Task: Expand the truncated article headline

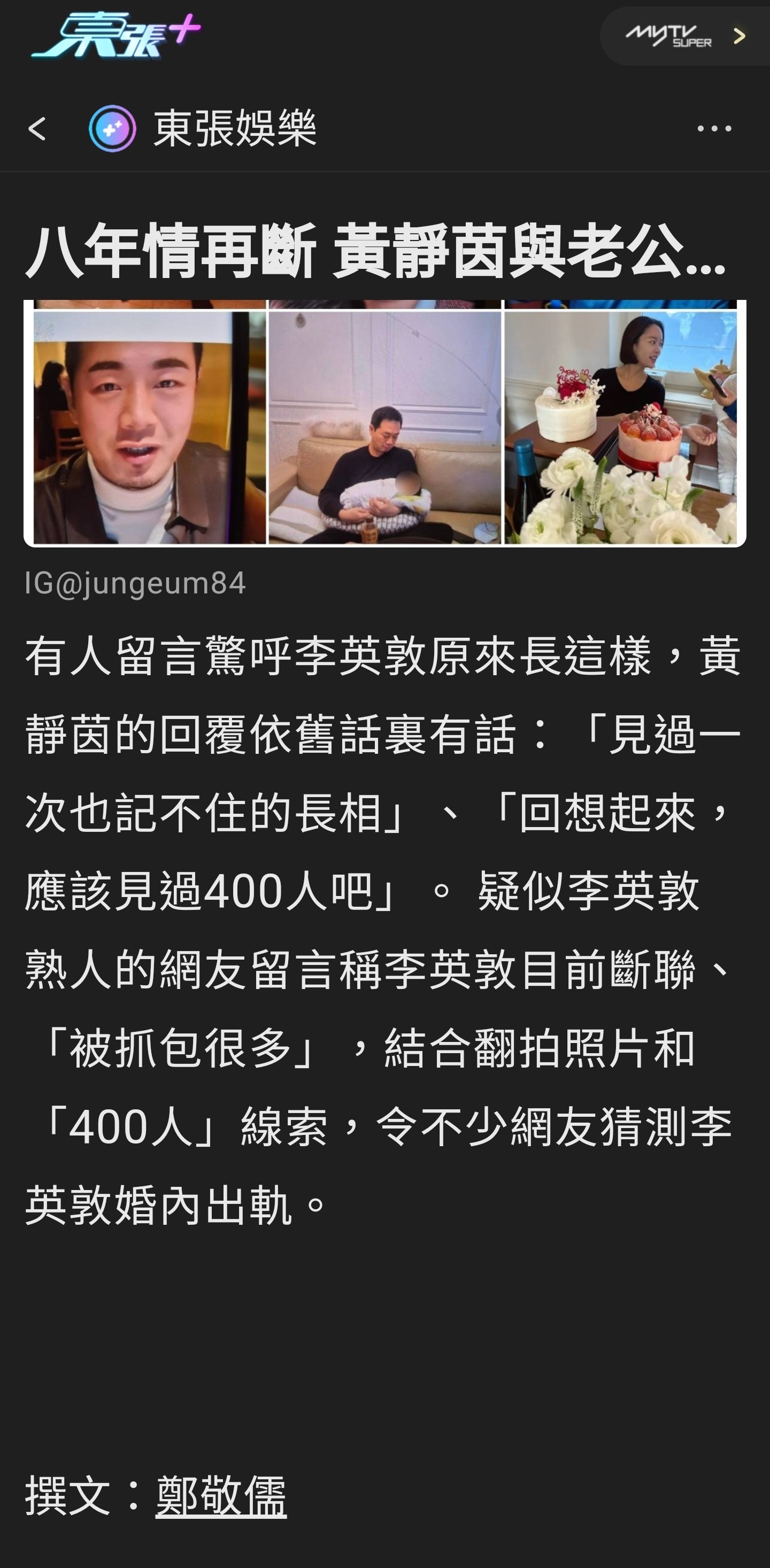Action: point(378,256)
